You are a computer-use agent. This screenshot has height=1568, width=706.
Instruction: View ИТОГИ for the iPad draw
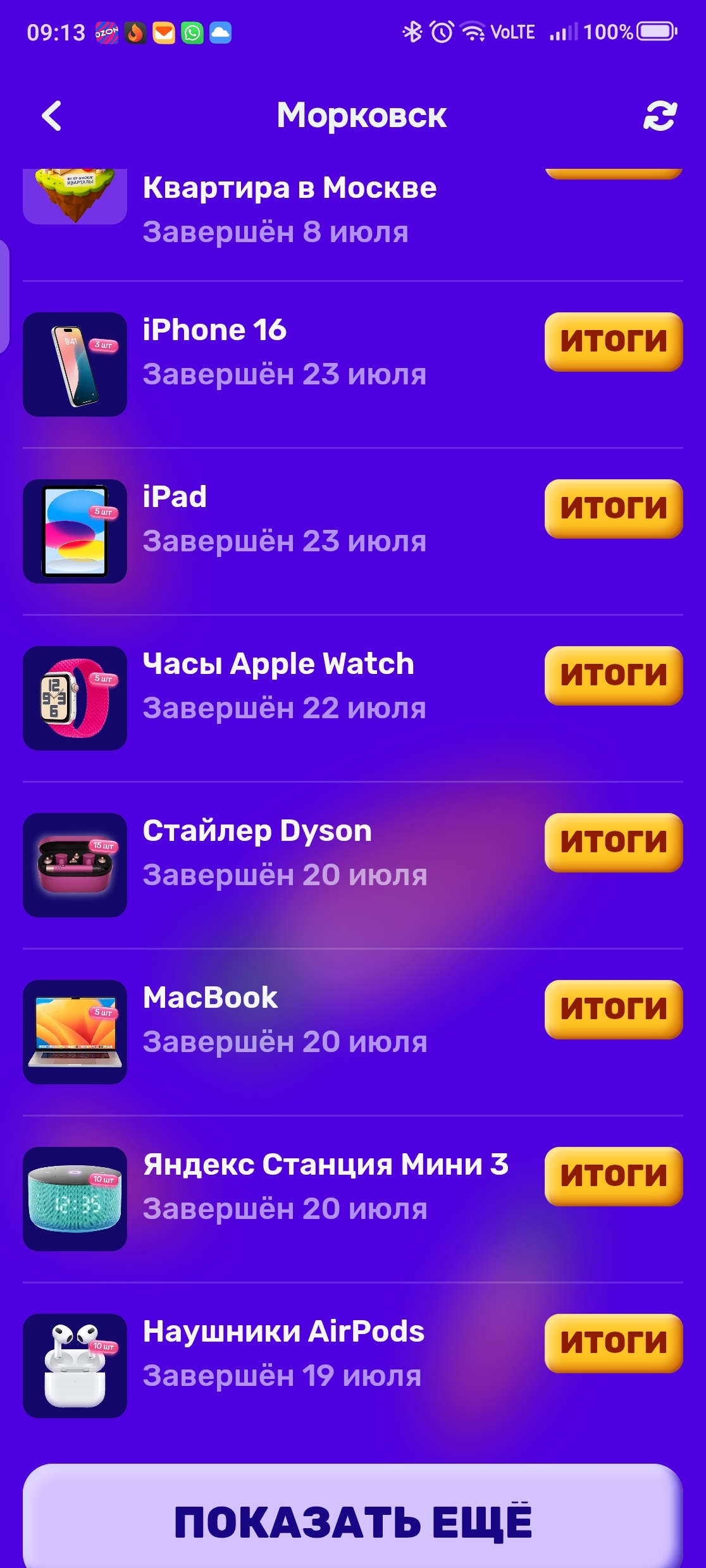coord(614,508)
